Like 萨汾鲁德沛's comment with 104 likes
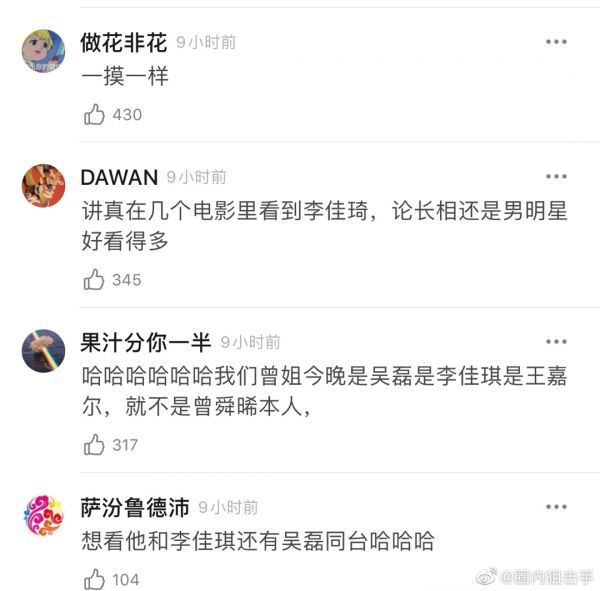The width and height of the screenshot is (600, 591). [x=95, y=579]
